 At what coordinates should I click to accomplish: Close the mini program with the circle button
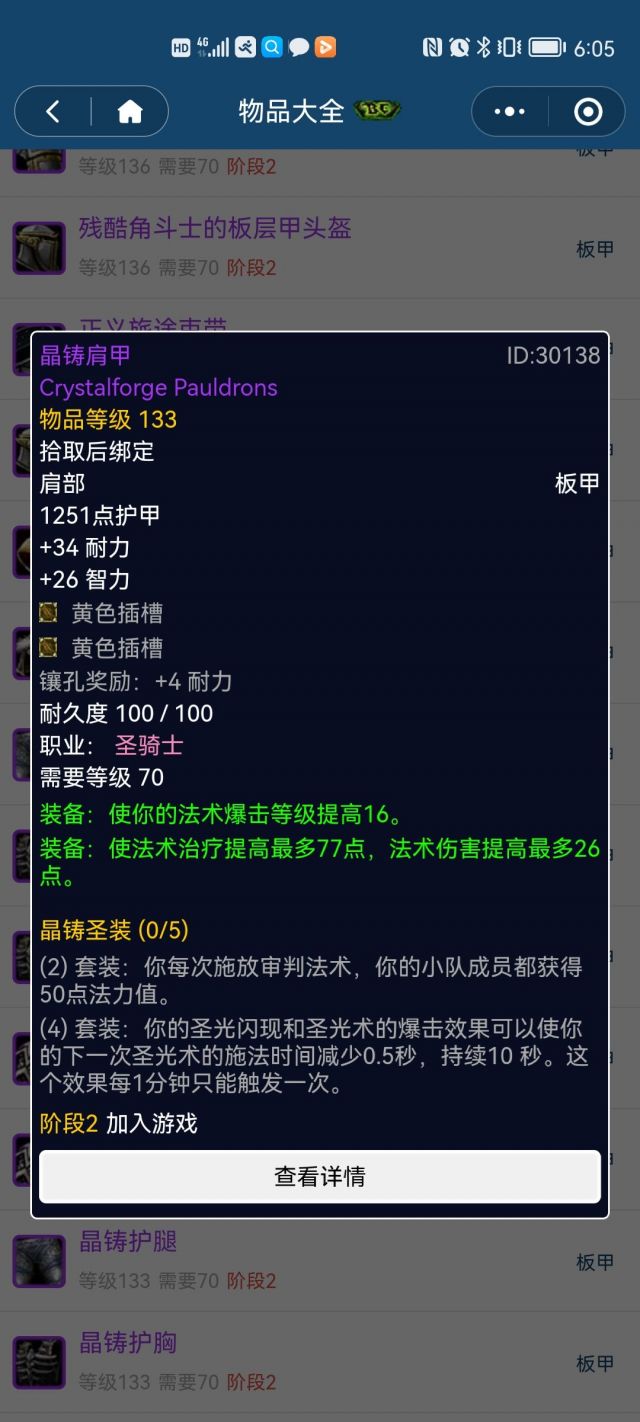[x=588, y=111]
